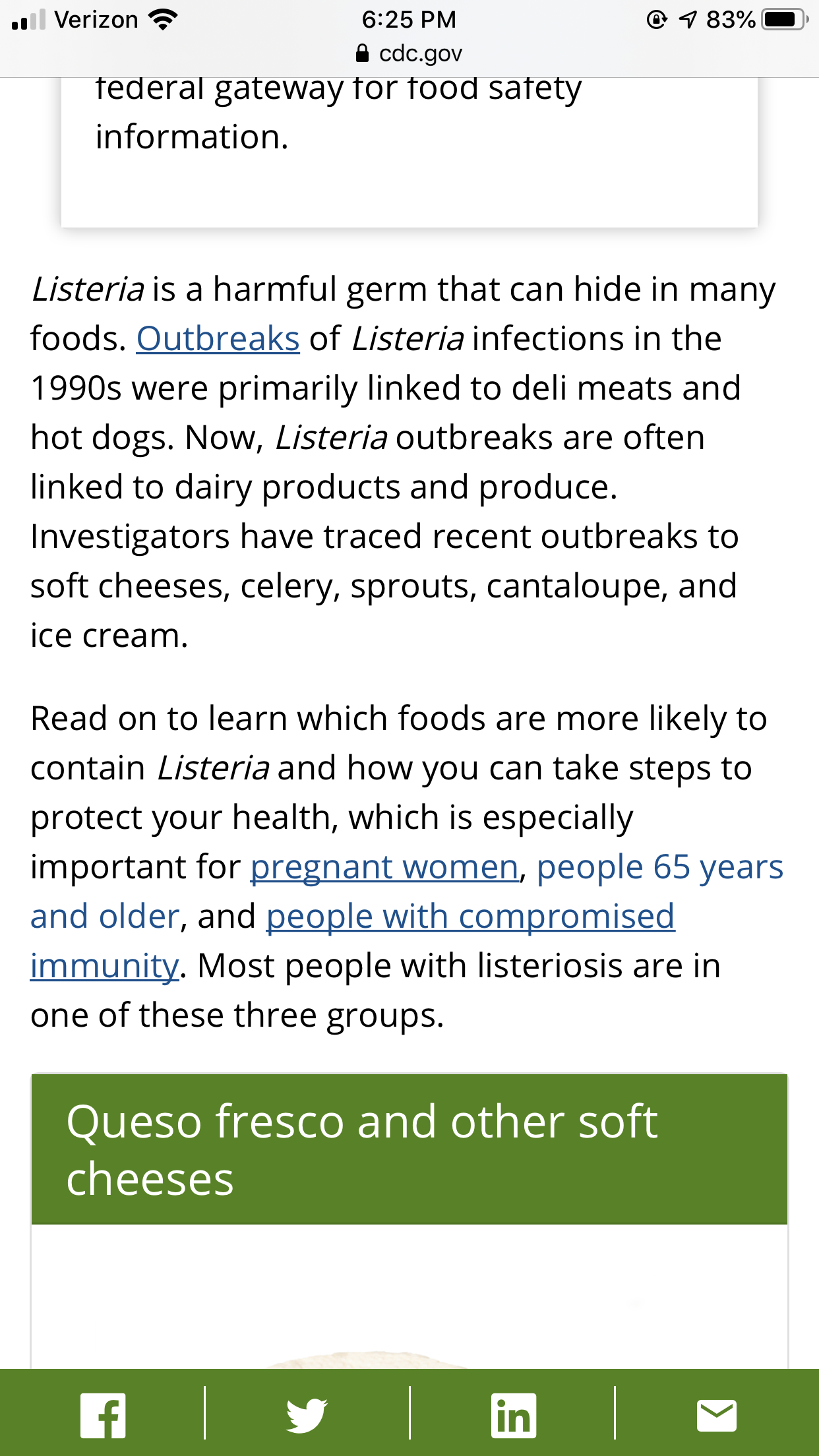Tap the cdc.gov address bar
Image resolution: width=819 pixels, height=1456 pixels.
pos(409,53)
